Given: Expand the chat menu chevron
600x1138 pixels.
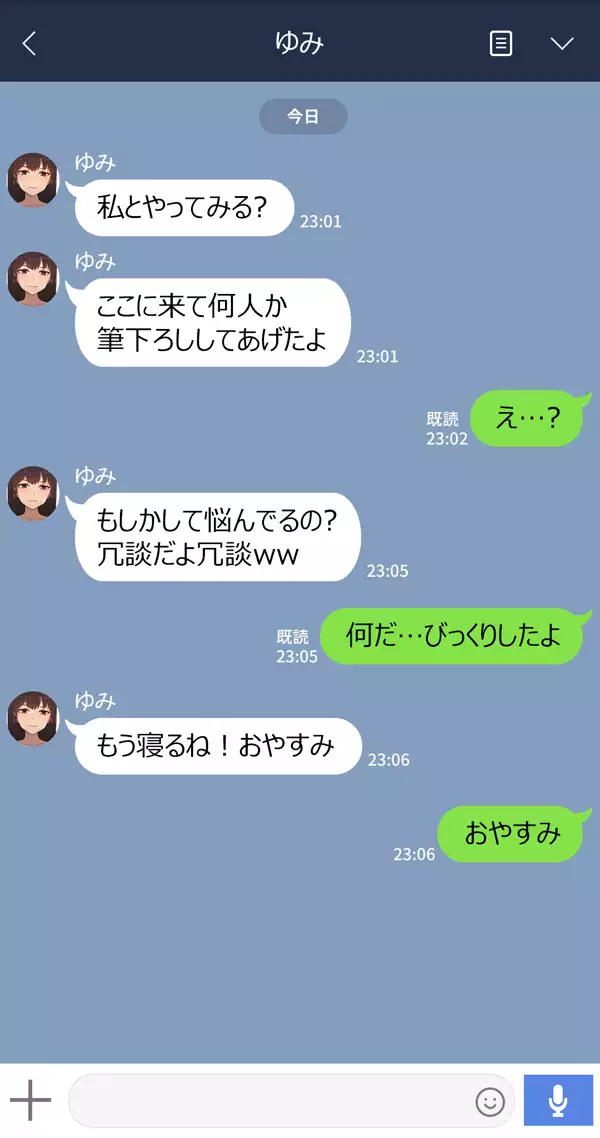Looking at the screenshot, I should point(562,43).
